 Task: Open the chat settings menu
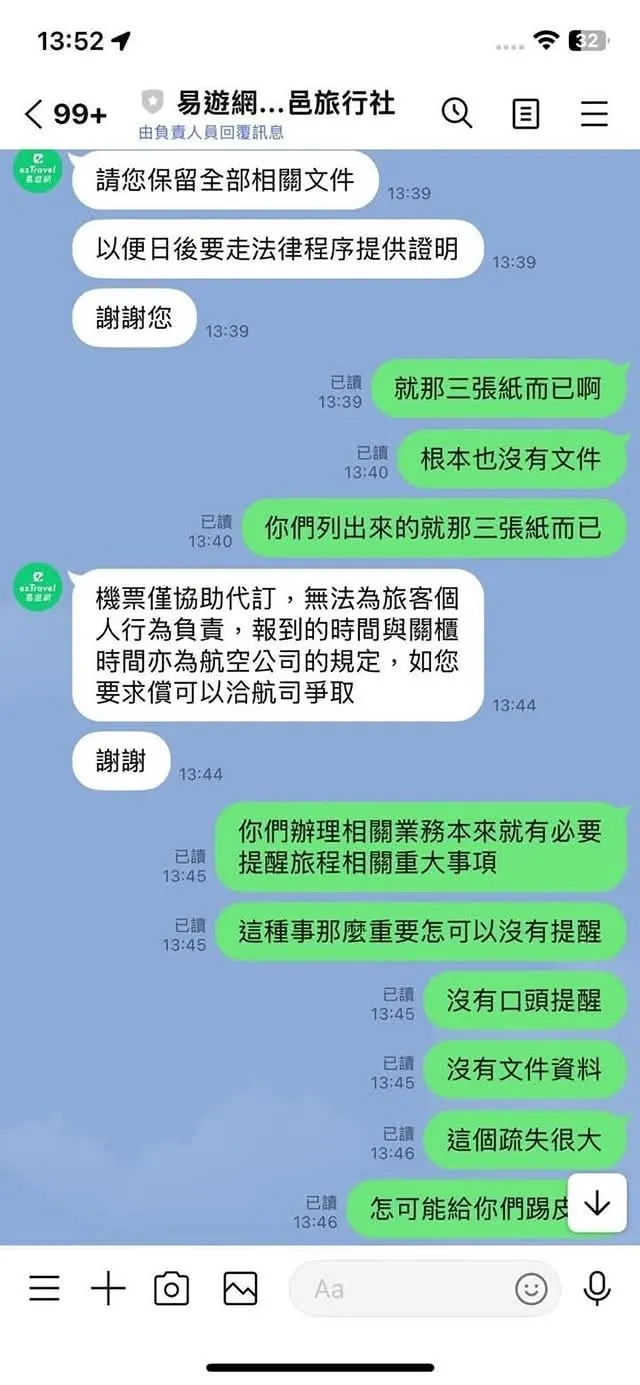(594, 113)
